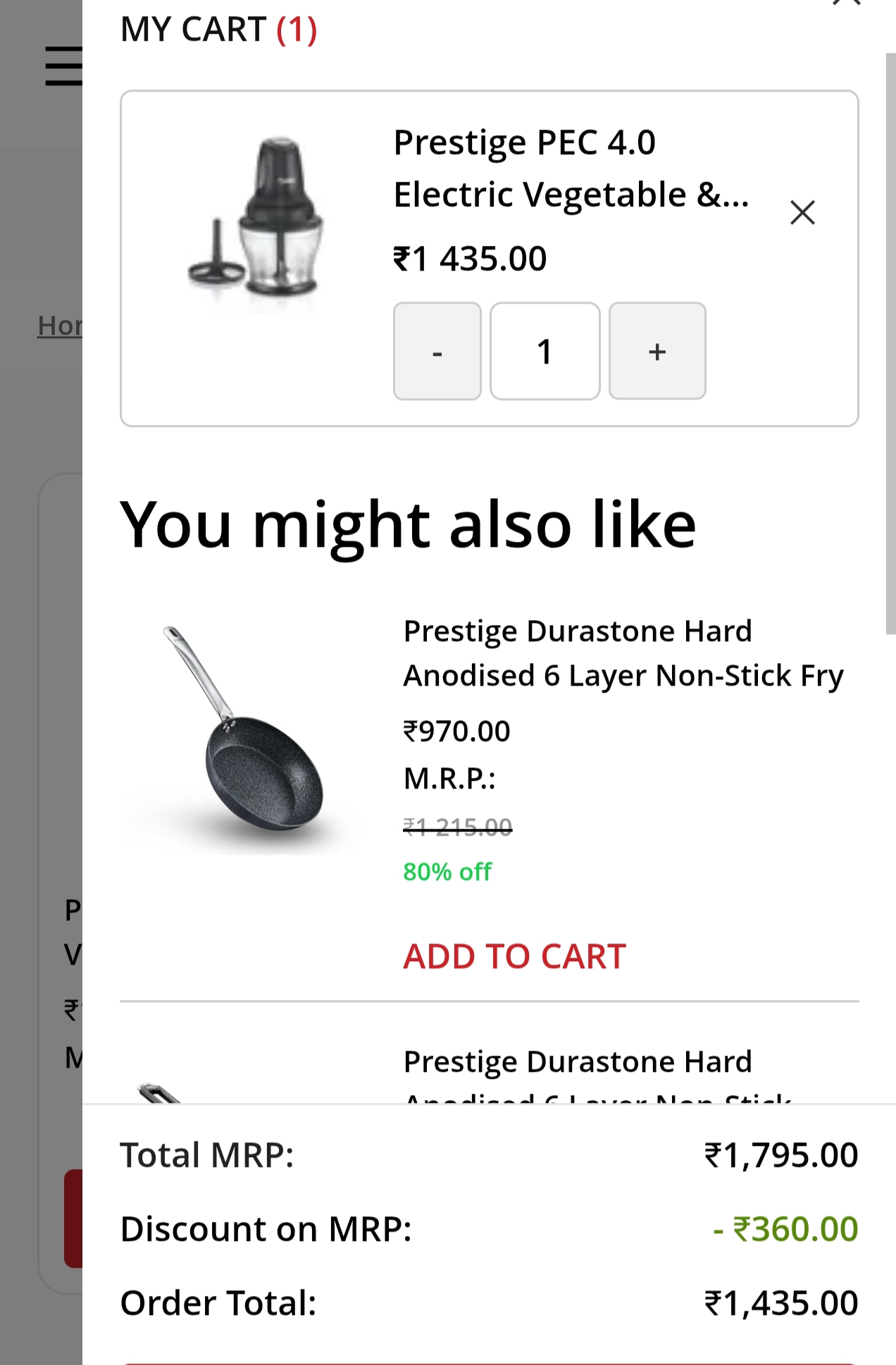Add ₹970 Durastone Fry Pan to cart
The width and height of the screenshot is (896, 1365).
(514, 956)
